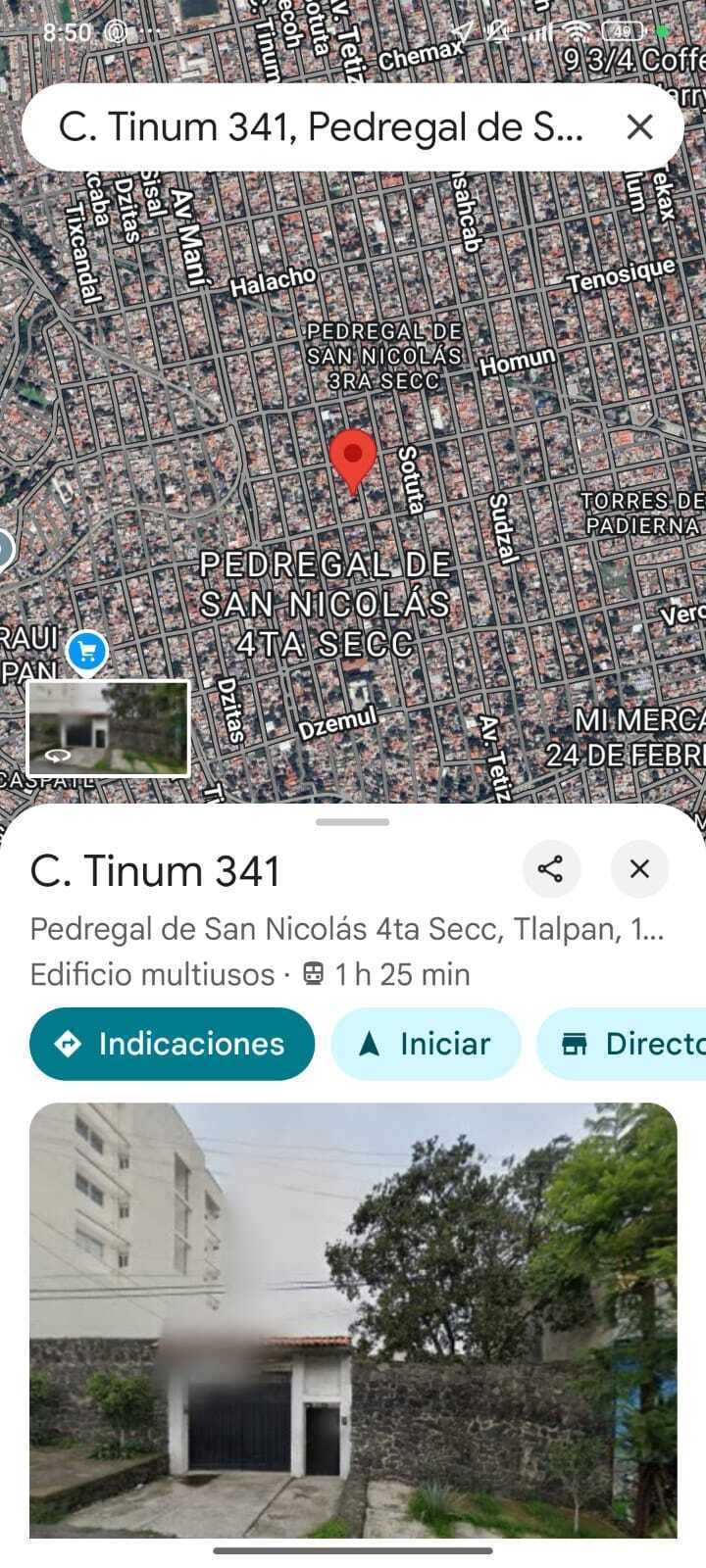Open the Street View thumbnail on the map
Viewport: 706px width, 1568px height.
tap(109, 729)
